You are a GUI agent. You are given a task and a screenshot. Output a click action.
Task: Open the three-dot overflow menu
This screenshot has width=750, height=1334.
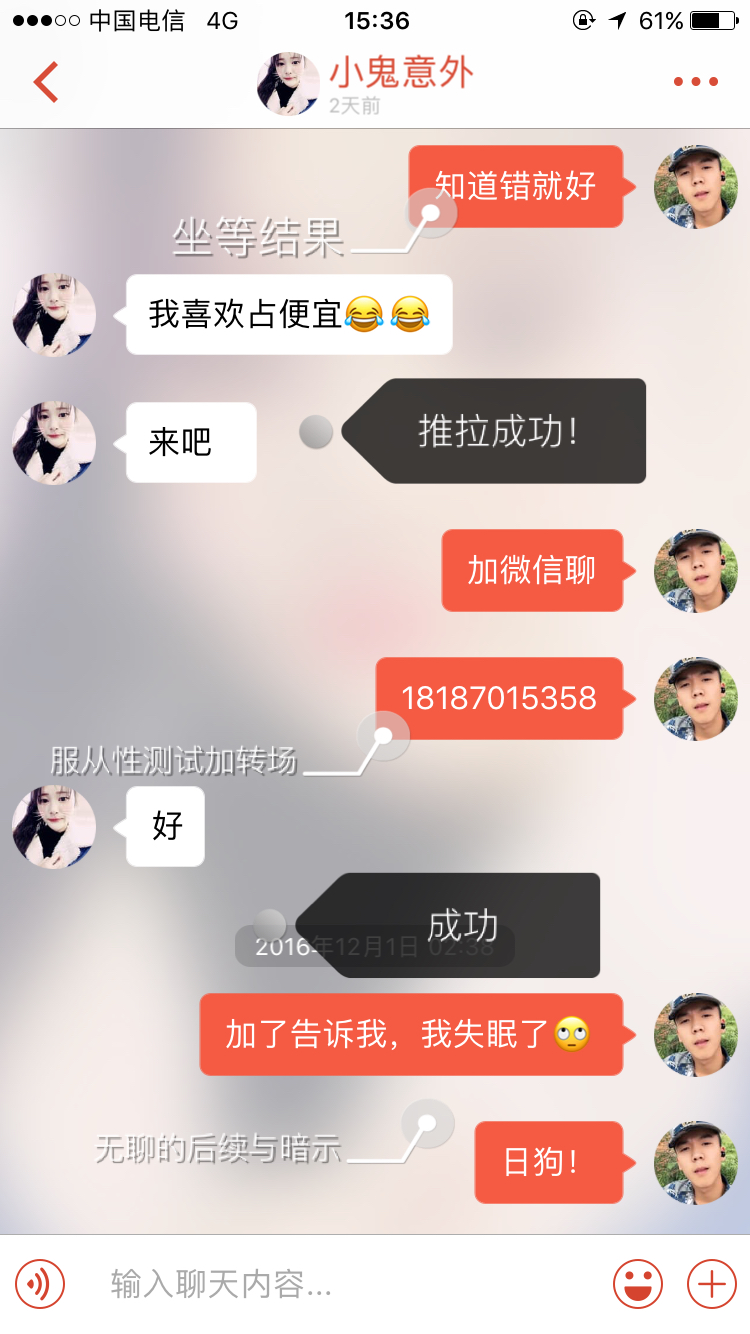point(695,82)
